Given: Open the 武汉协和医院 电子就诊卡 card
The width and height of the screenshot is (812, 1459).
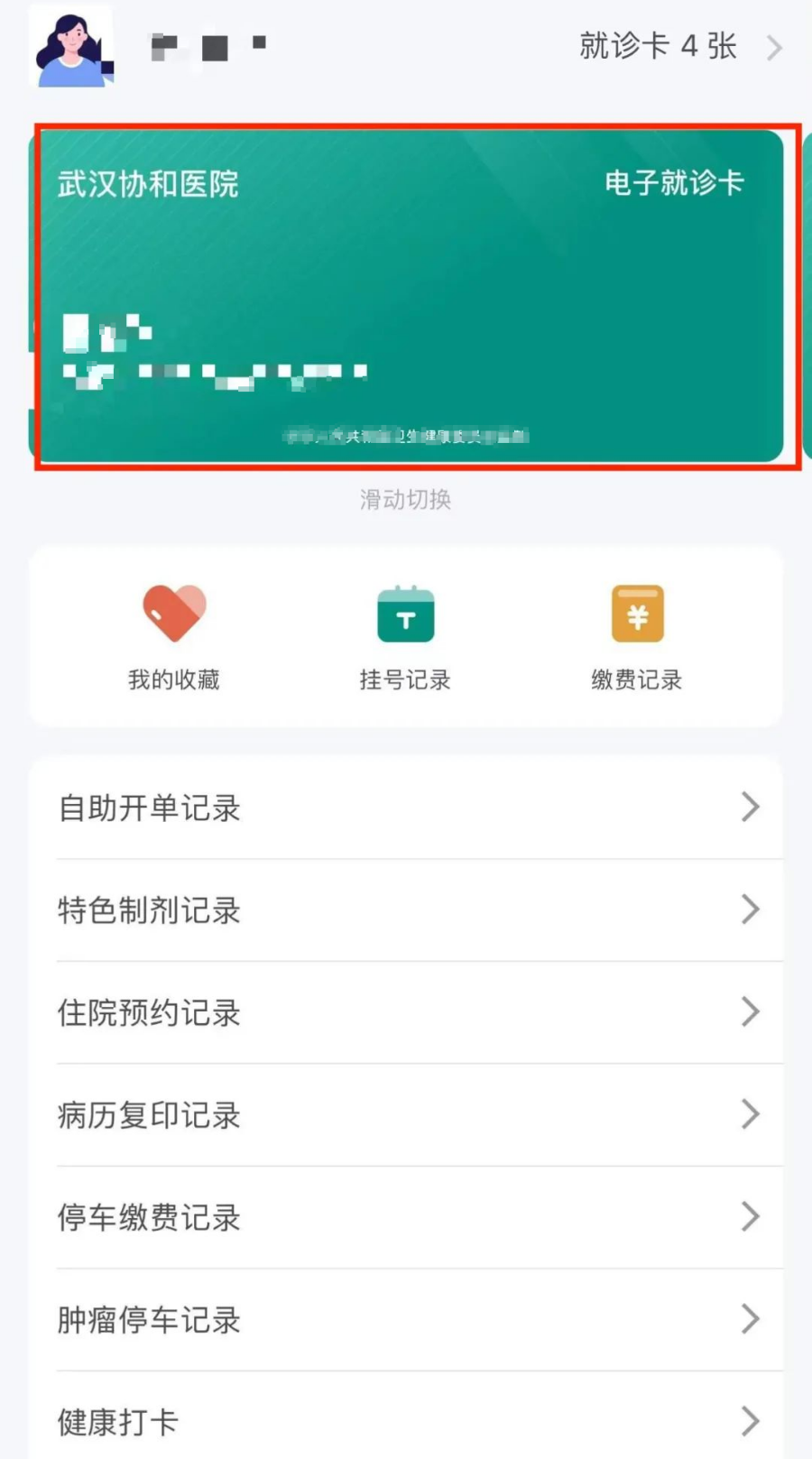Looking at the screenshot, I should pyautogui.click(x=411, y=296).
